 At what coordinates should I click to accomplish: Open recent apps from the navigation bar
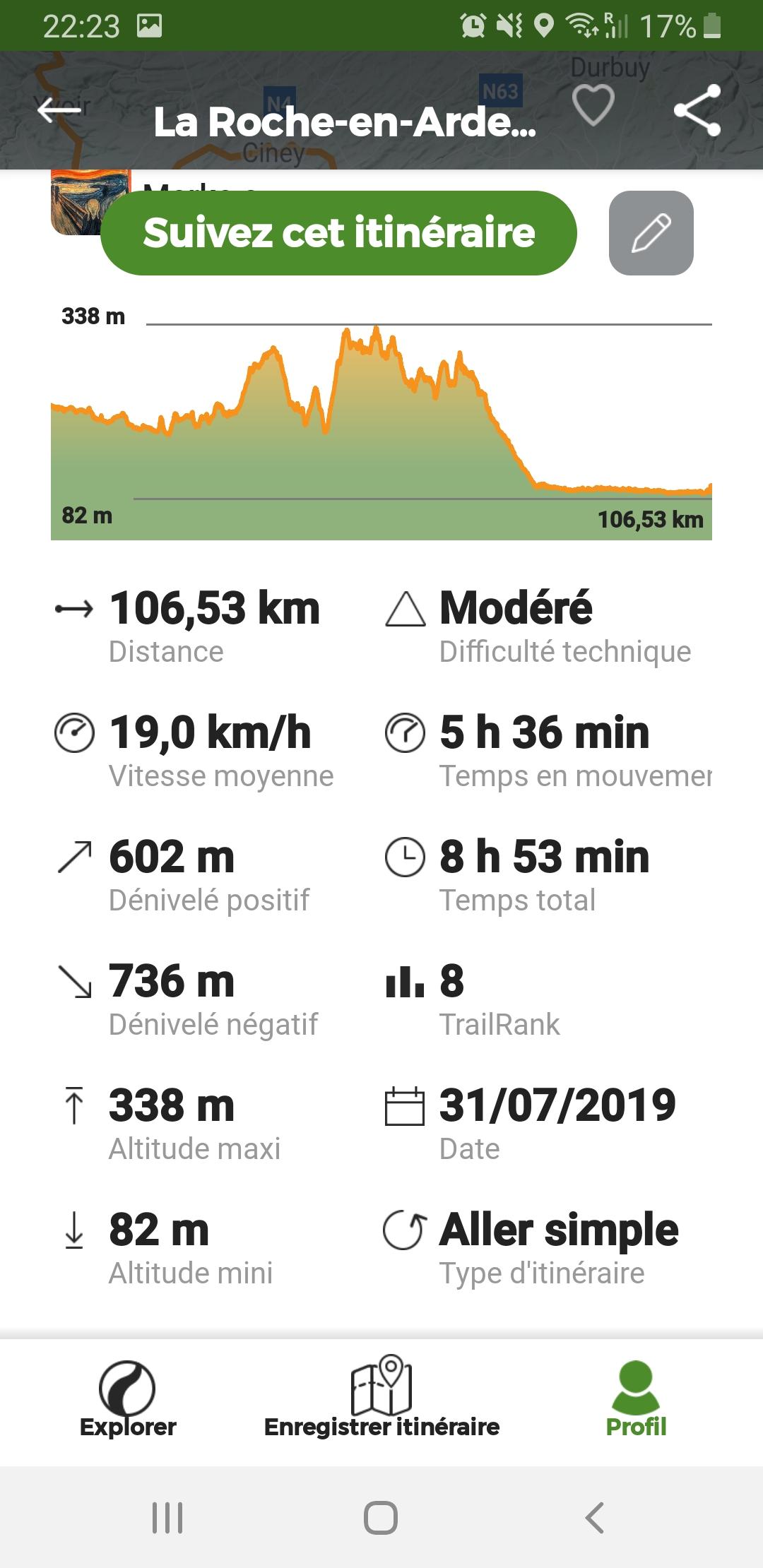click(167, 1517)
